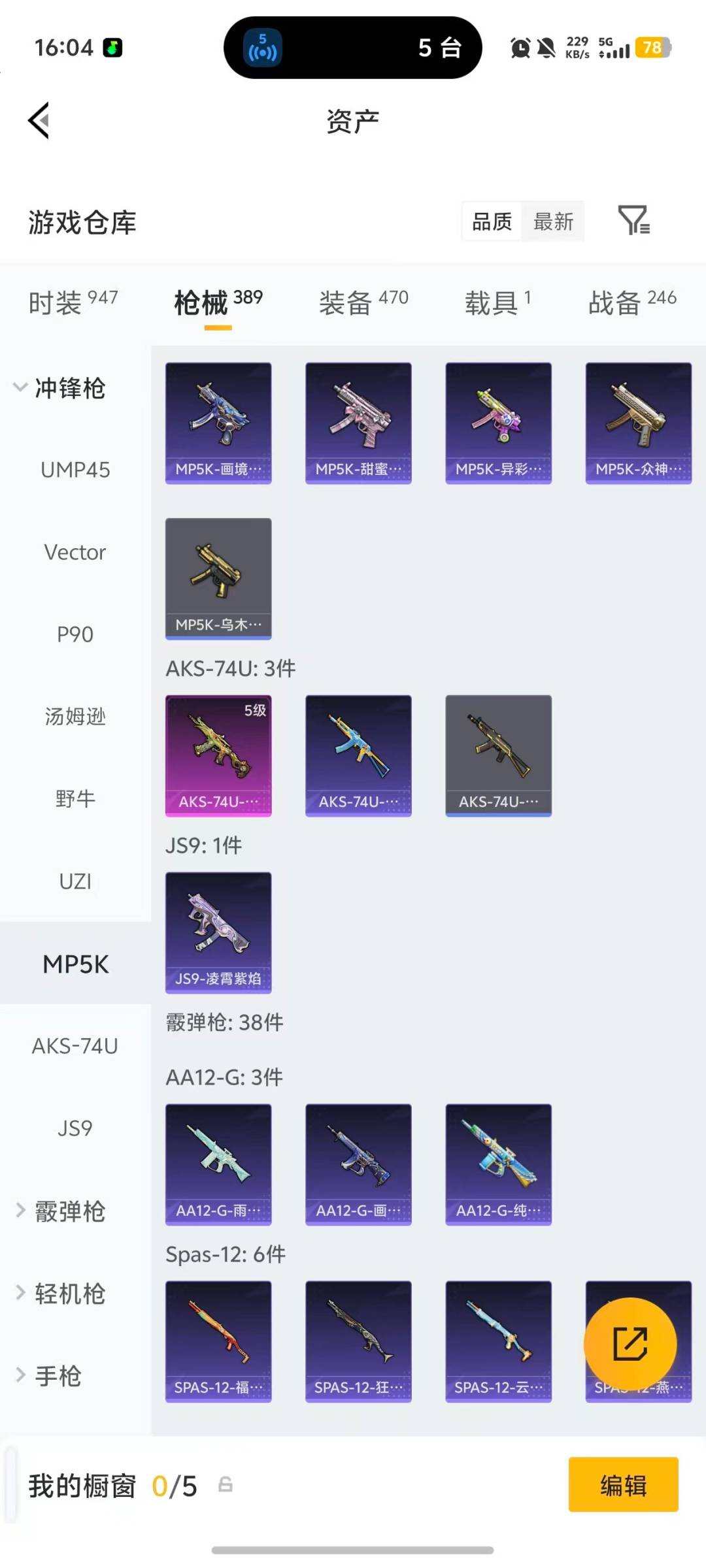This screenshot has width=706, height=1568.
Task: Switch to the 战备 tab
Action: tap(631, 302)
